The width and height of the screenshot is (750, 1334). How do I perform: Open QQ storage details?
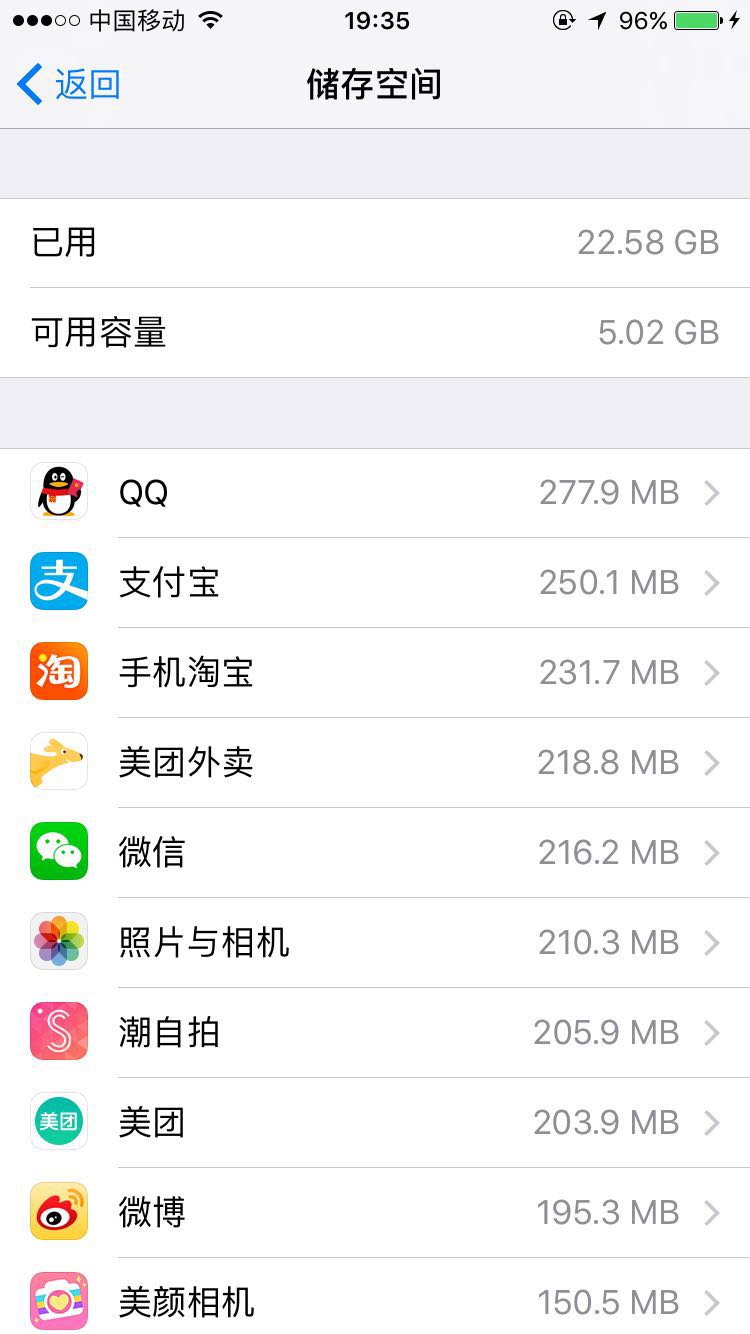[375, 493]
